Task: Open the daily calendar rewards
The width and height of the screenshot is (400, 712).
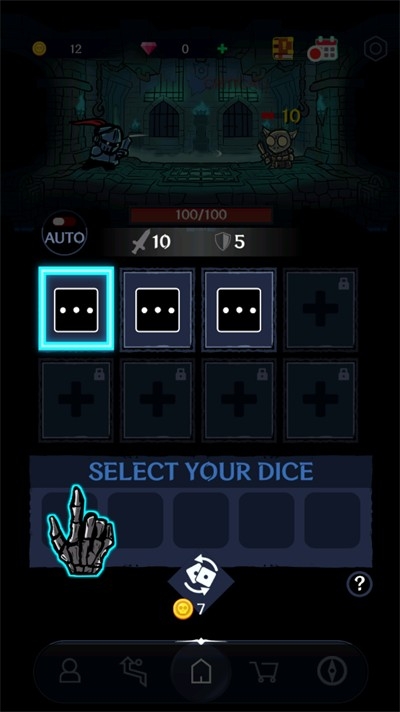Action: [323, 49]
